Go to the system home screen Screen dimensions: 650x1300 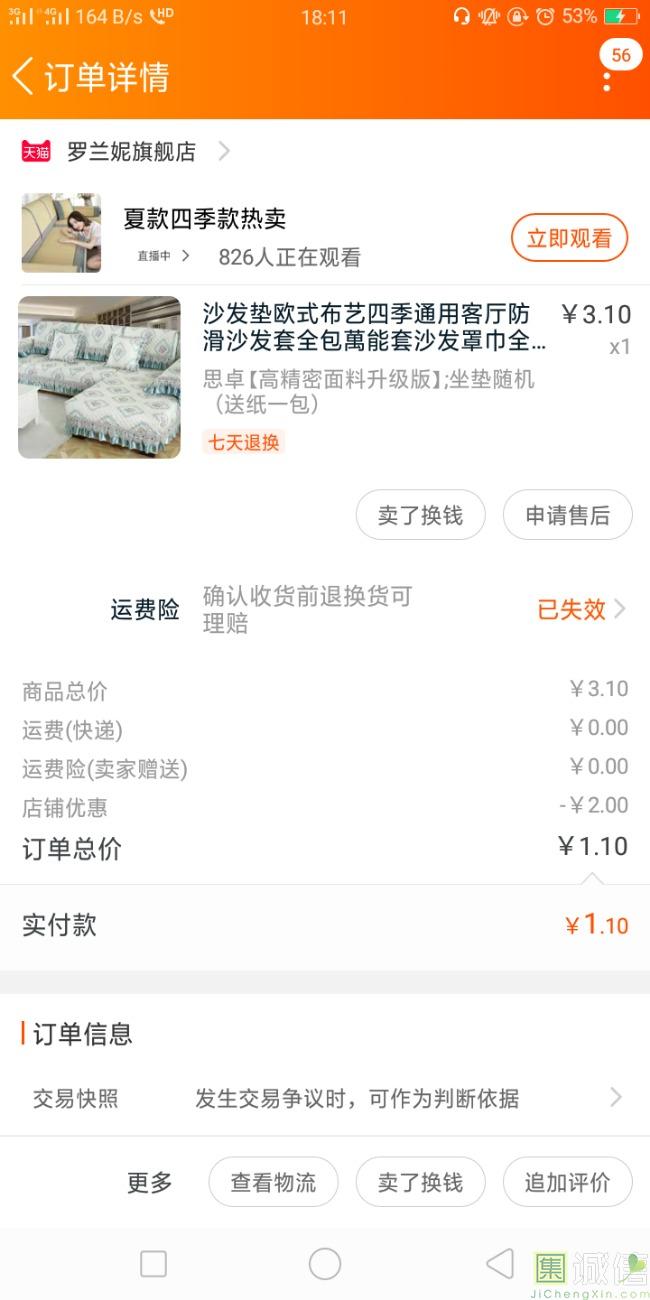pyautogui.click(x=325, y=1264)
